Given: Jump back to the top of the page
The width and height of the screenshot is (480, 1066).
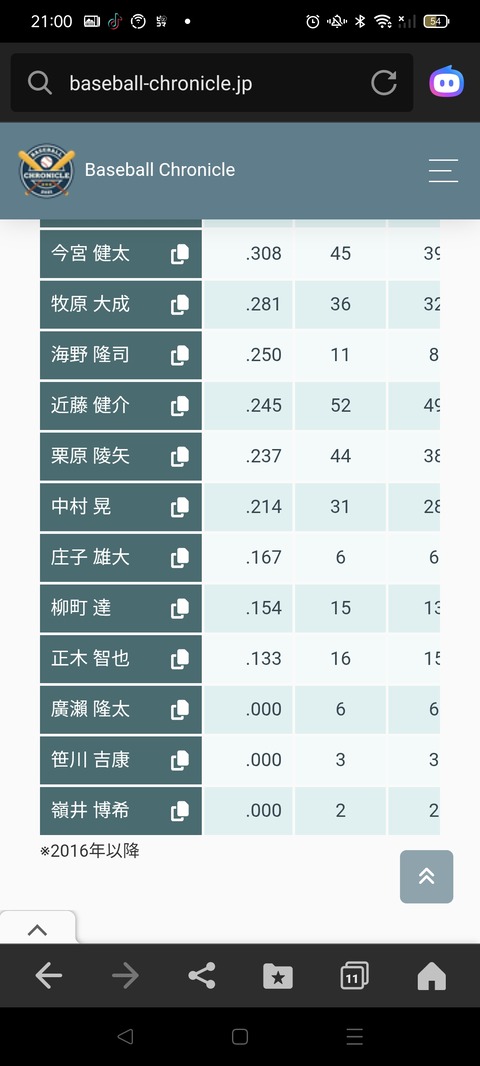Looking at the screenshot, I should pyautogui.click(x=426, y=876).
